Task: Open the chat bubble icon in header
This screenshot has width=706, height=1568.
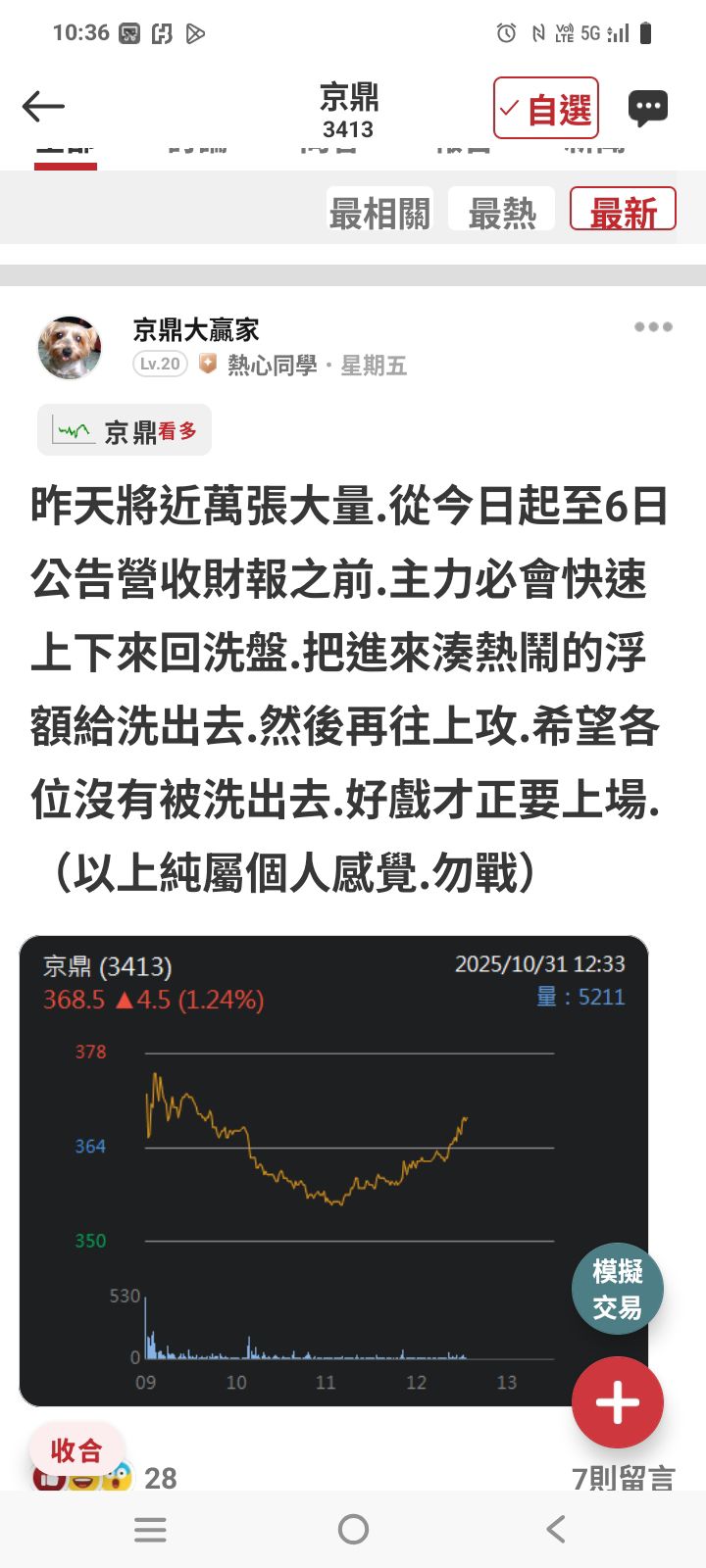Action: tap(647, 108)
